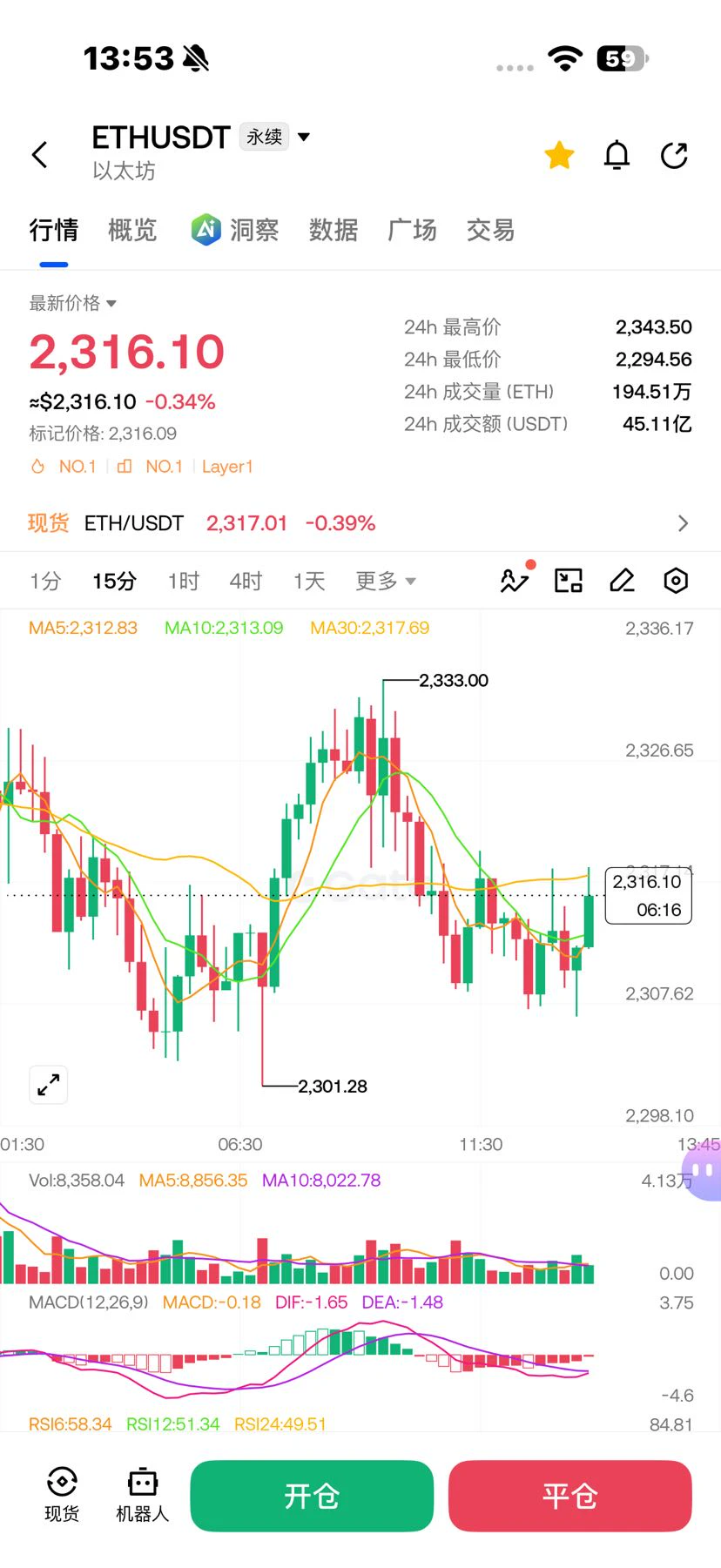Open the price alert bell
This screenshot has height=1568, width=721.
[617, 155]
